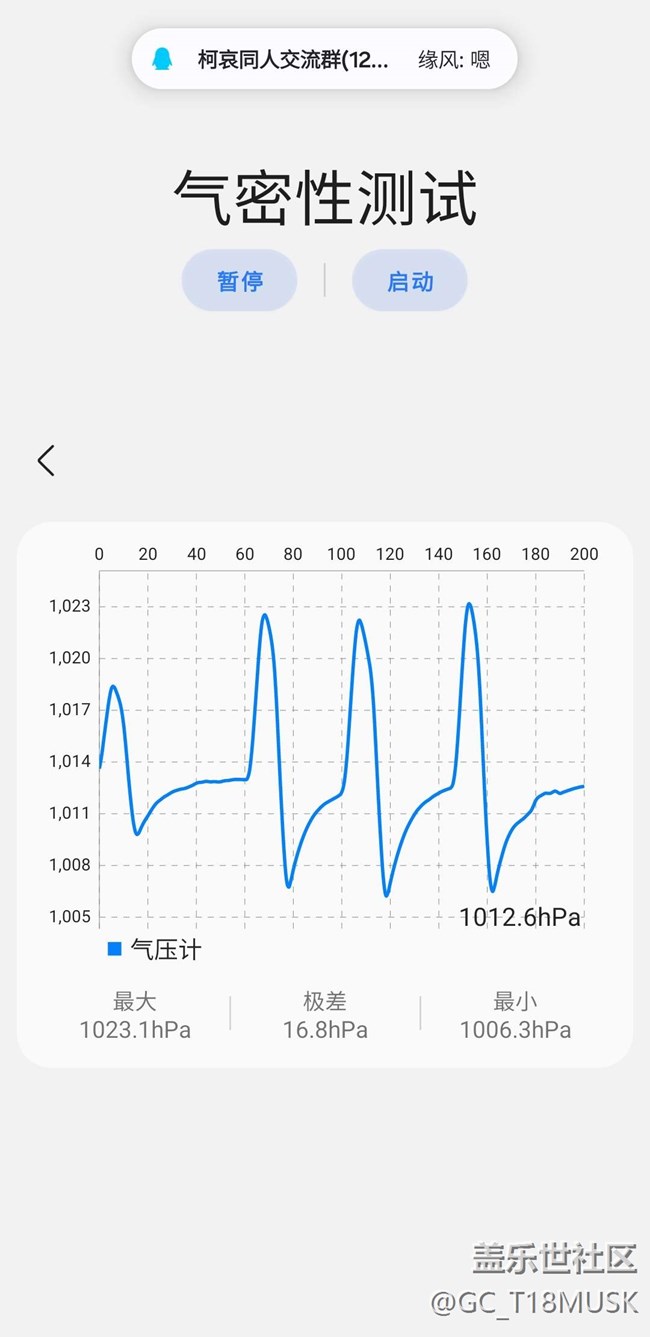Open the QQ notification from 柯哀同人交流群
The width and height of the screenshot is (650, 1337).
324,59
